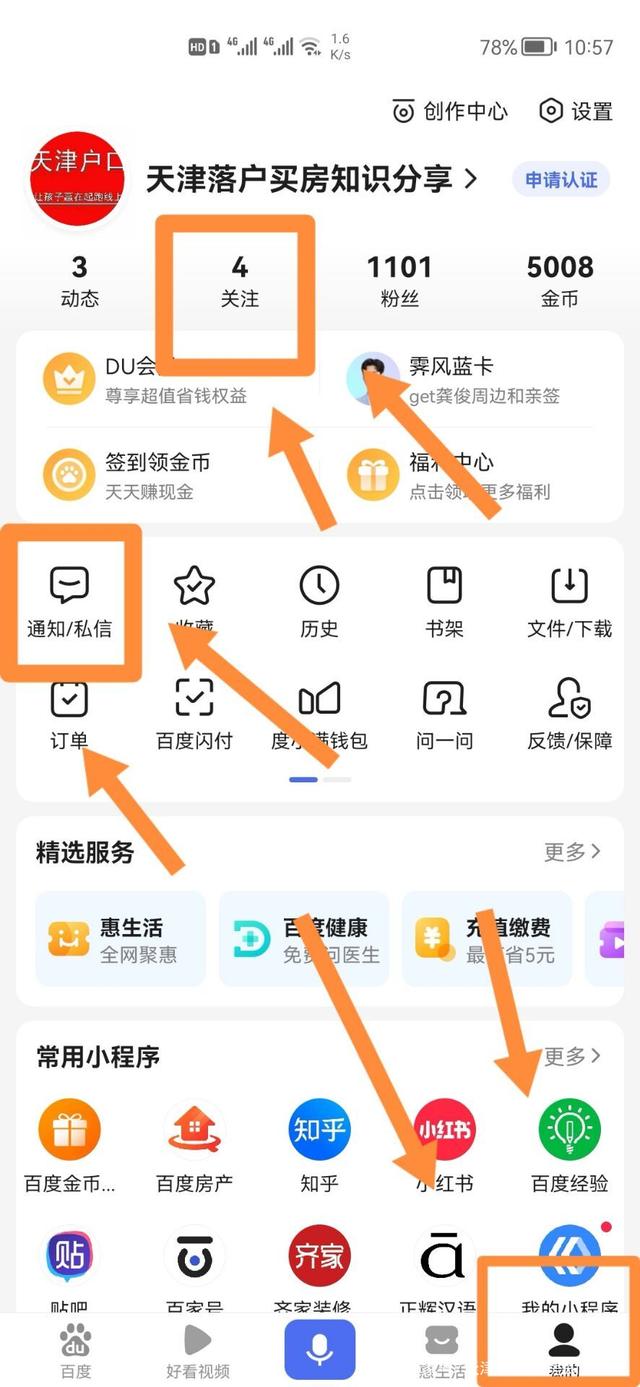Open 签到领金币 daily check-in
The width and height of the screenshot is (640, 1387).
(130, 476)
